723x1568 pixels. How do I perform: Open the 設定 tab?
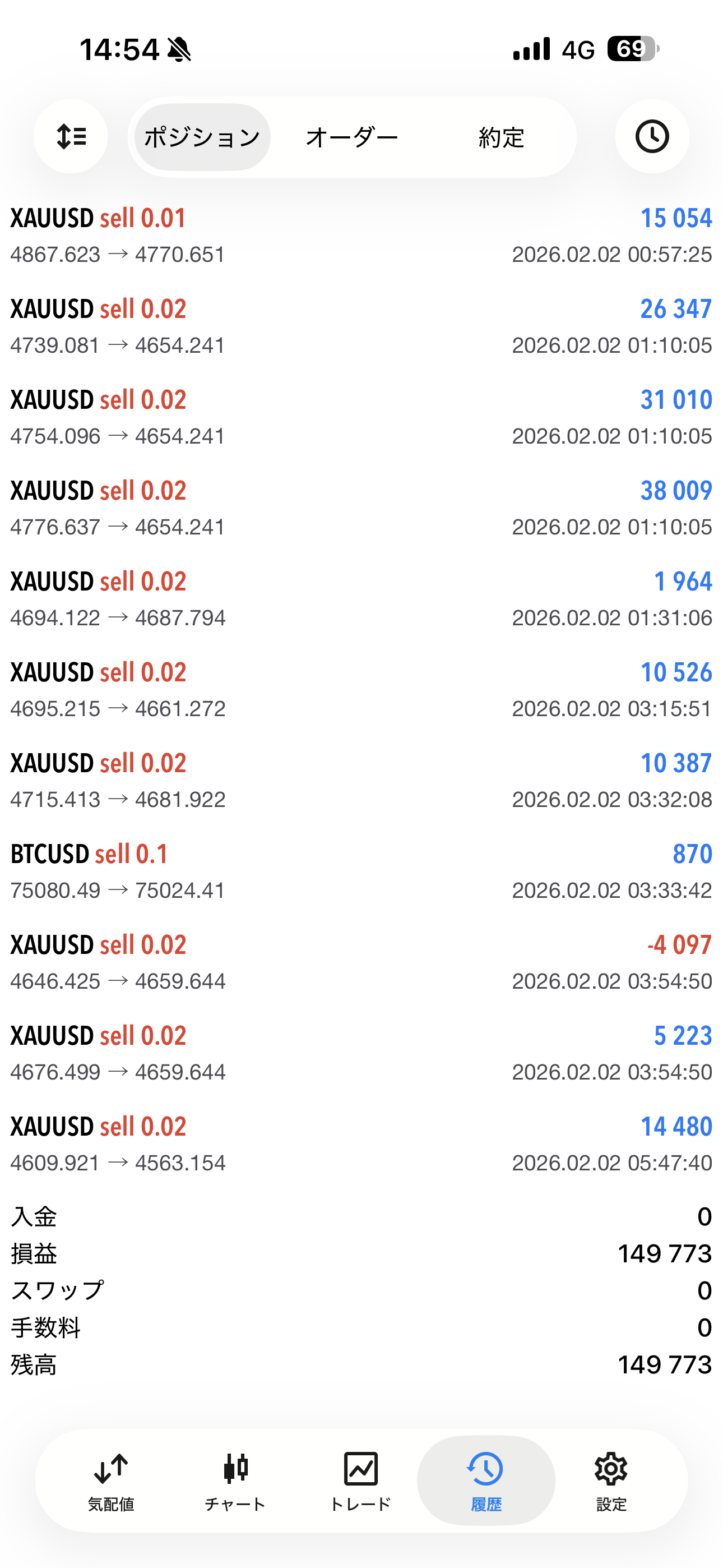tap(610, 1479)
